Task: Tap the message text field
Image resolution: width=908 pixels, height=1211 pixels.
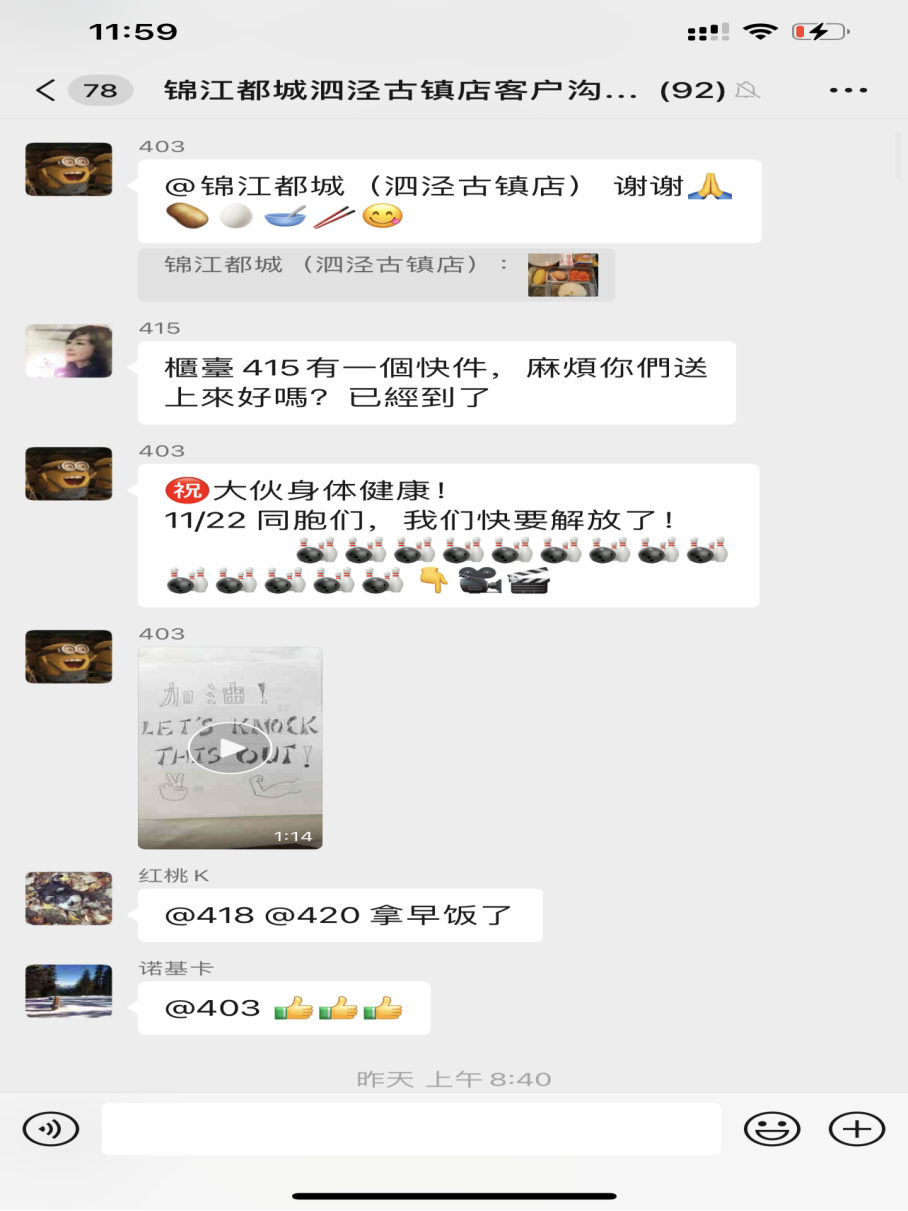Action: 411,1129
